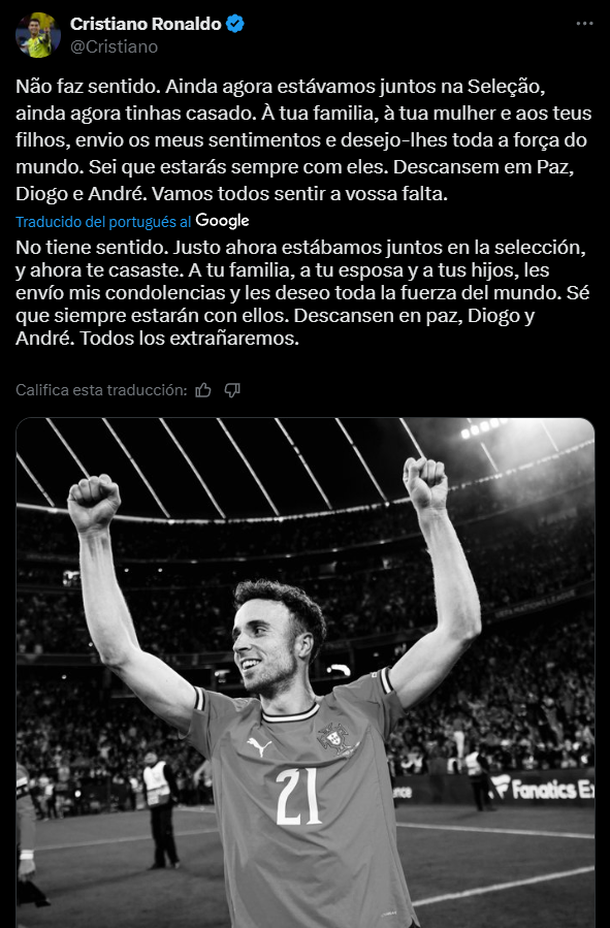Tap 'Traducido del portugués al' translation link
Viewport: 610px width, 928px height.
point(104,221)
